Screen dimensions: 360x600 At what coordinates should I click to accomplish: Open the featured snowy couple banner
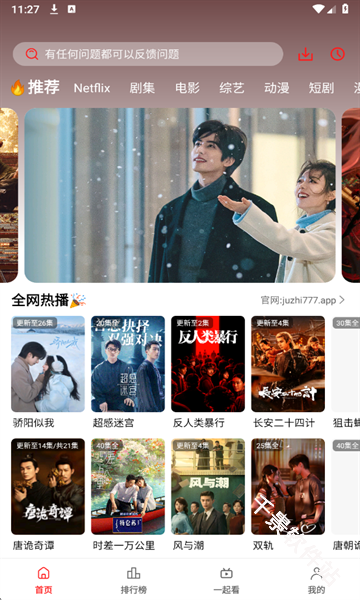click(x=180, y=195)
